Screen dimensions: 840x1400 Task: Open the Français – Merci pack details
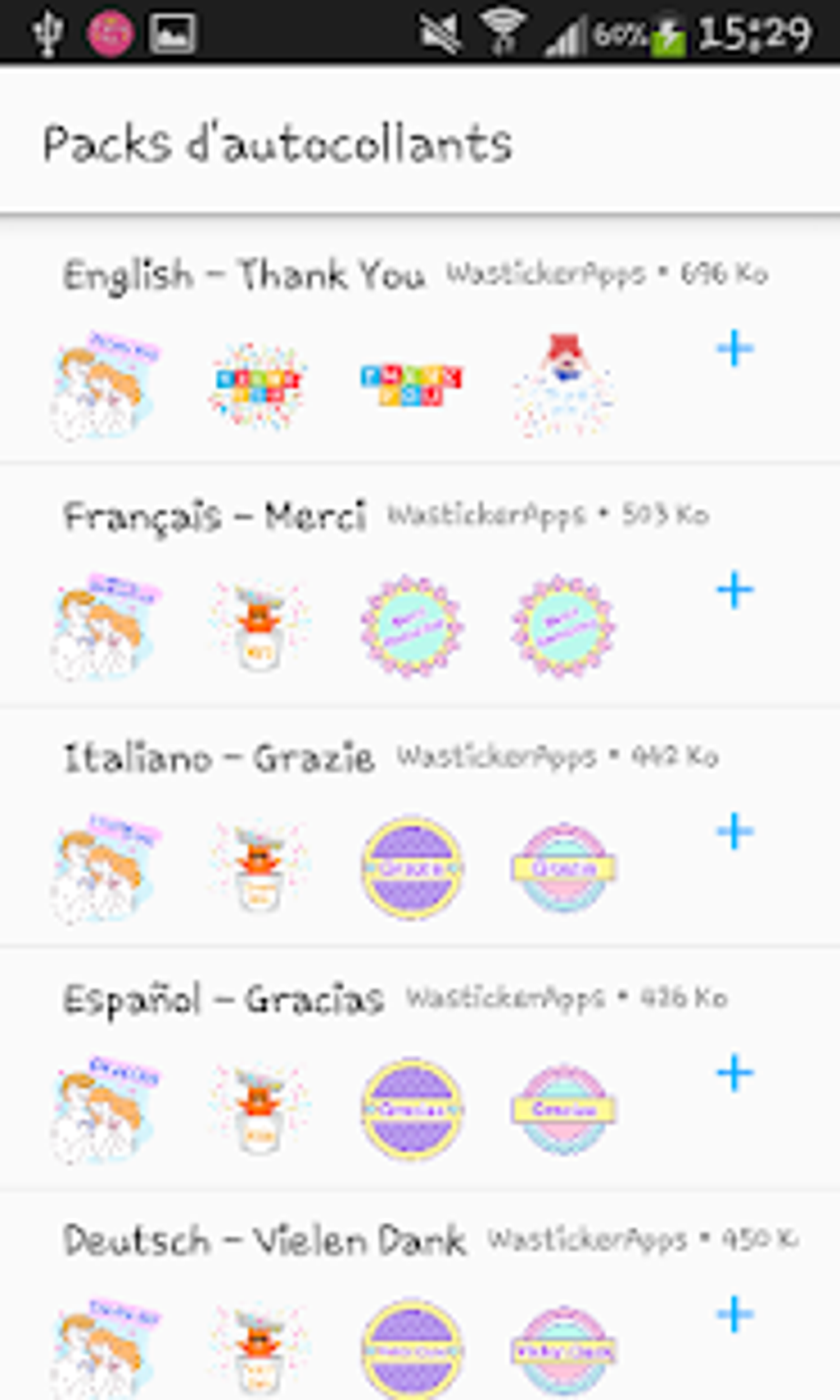coord(214,516)
